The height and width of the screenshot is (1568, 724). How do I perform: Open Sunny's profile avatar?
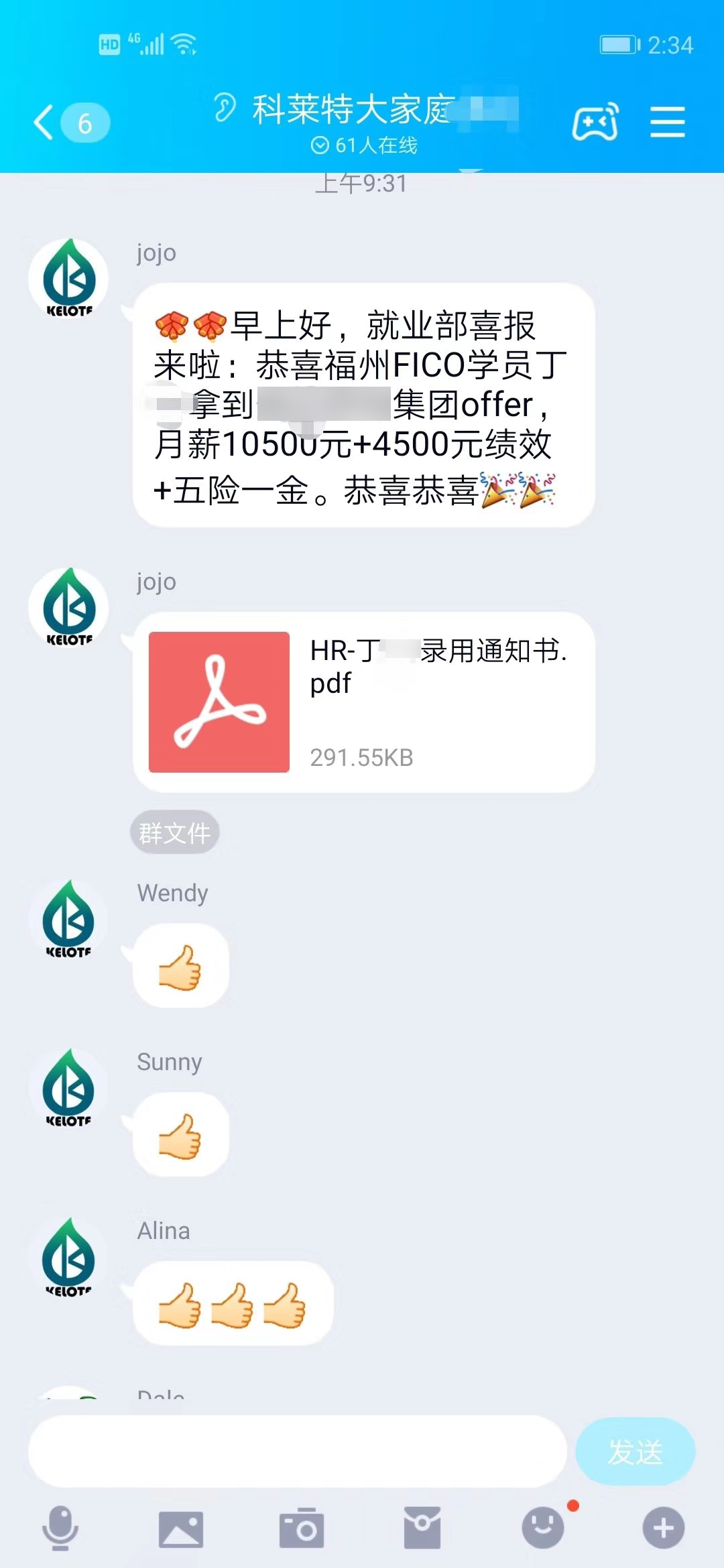pos(68,1088)
